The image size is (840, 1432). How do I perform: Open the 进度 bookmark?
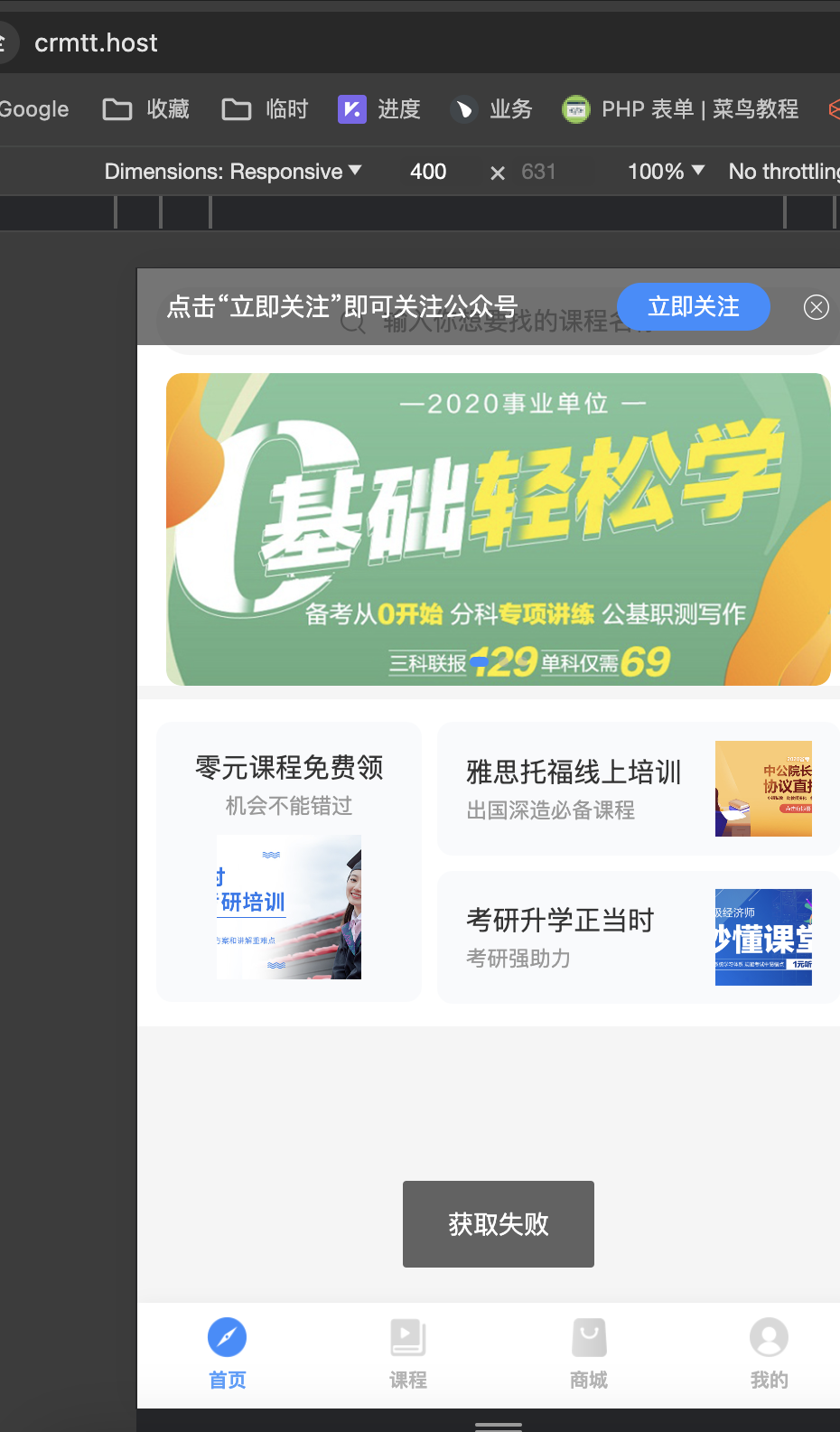tap(379, 109)
